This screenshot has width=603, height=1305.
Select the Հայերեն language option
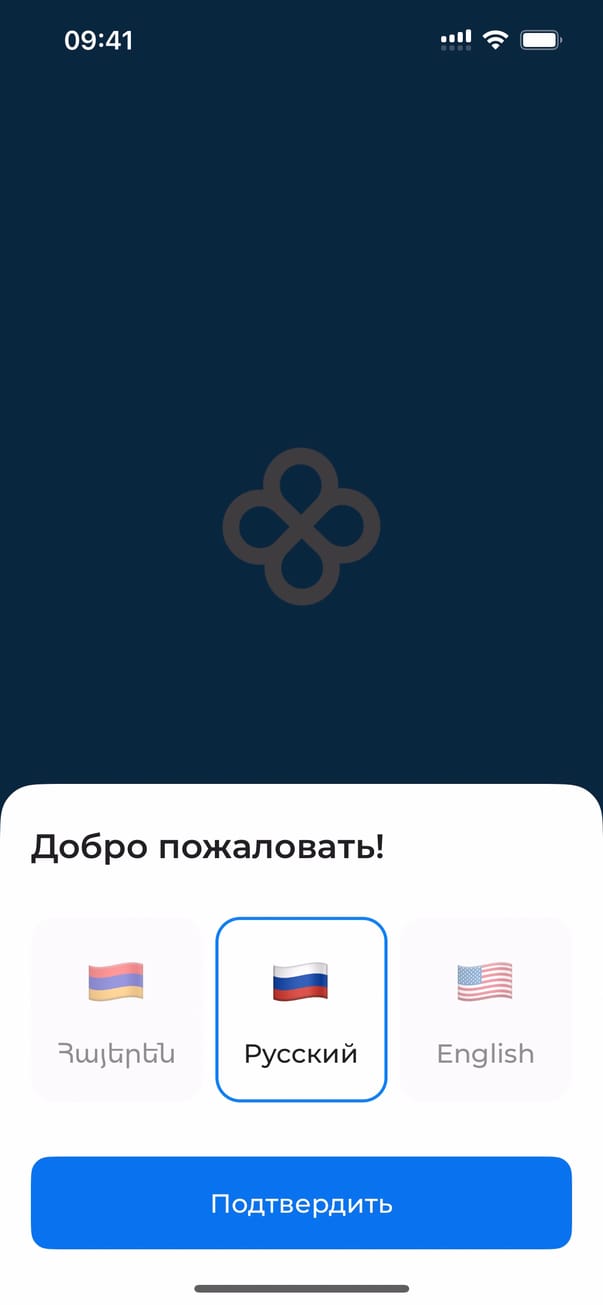pyautogui.click(x=116, y=1009)
